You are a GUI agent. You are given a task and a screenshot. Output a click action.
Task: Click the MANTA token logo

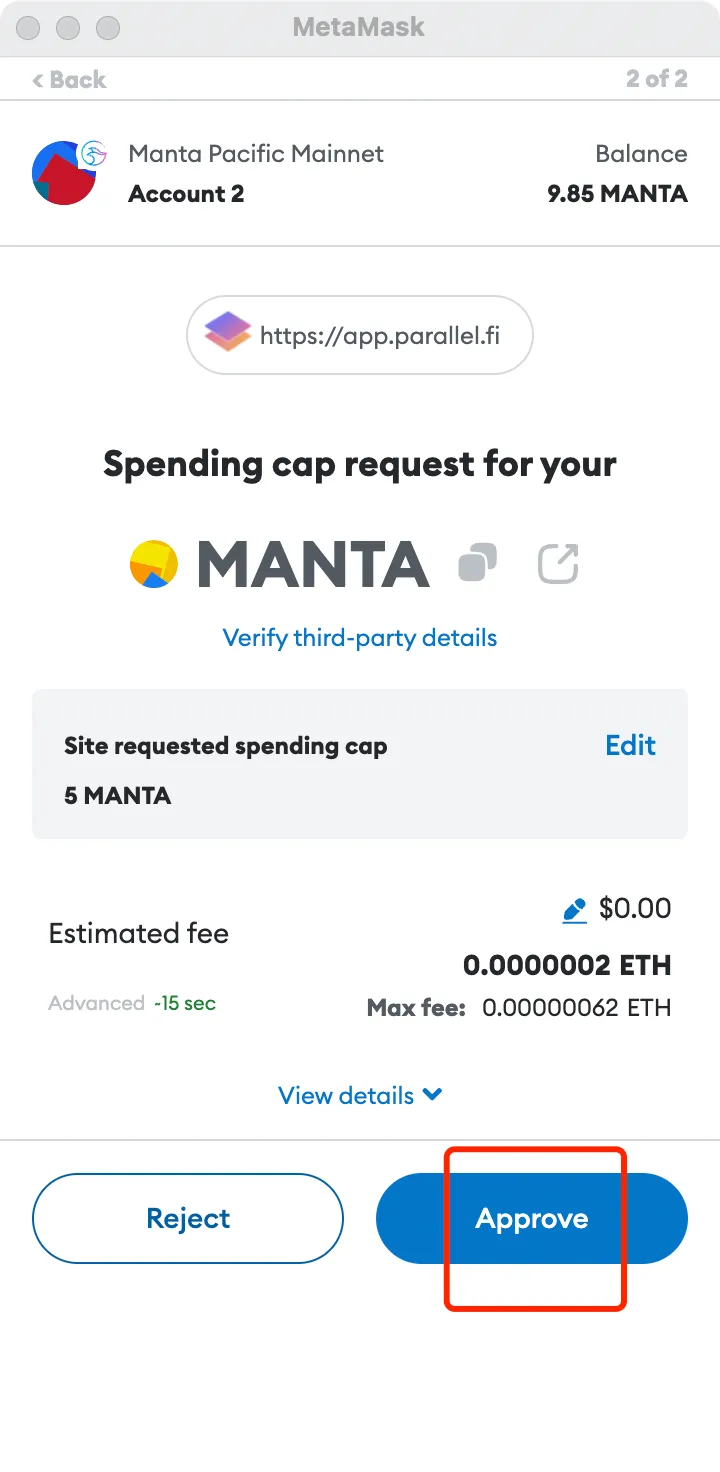[152, 563]
